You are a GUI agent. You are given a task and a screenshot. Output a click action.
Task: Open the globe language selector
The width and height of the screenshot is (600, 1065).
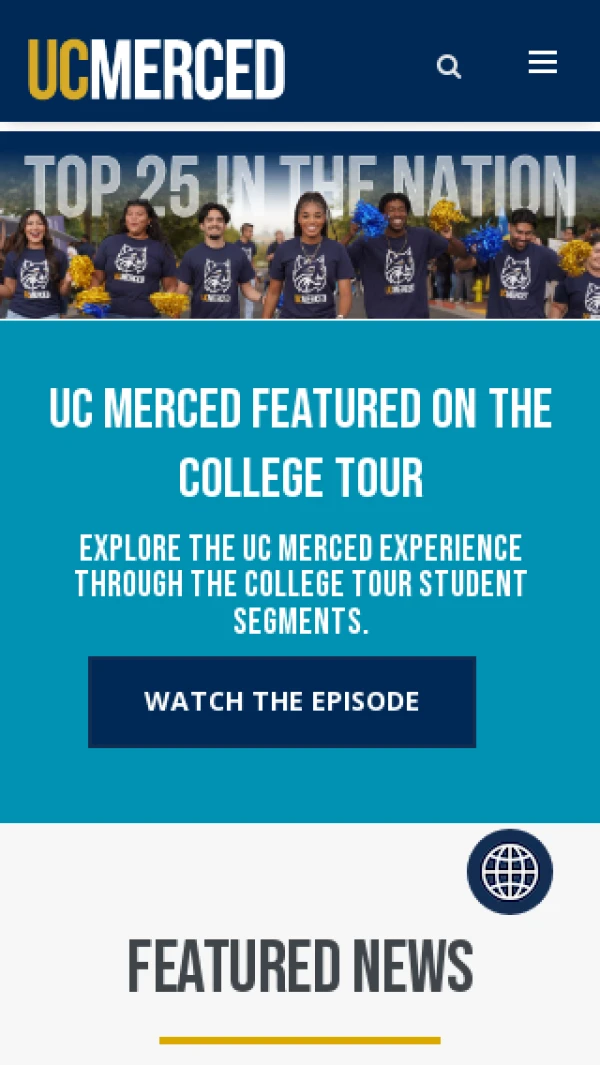click(510, 871)
